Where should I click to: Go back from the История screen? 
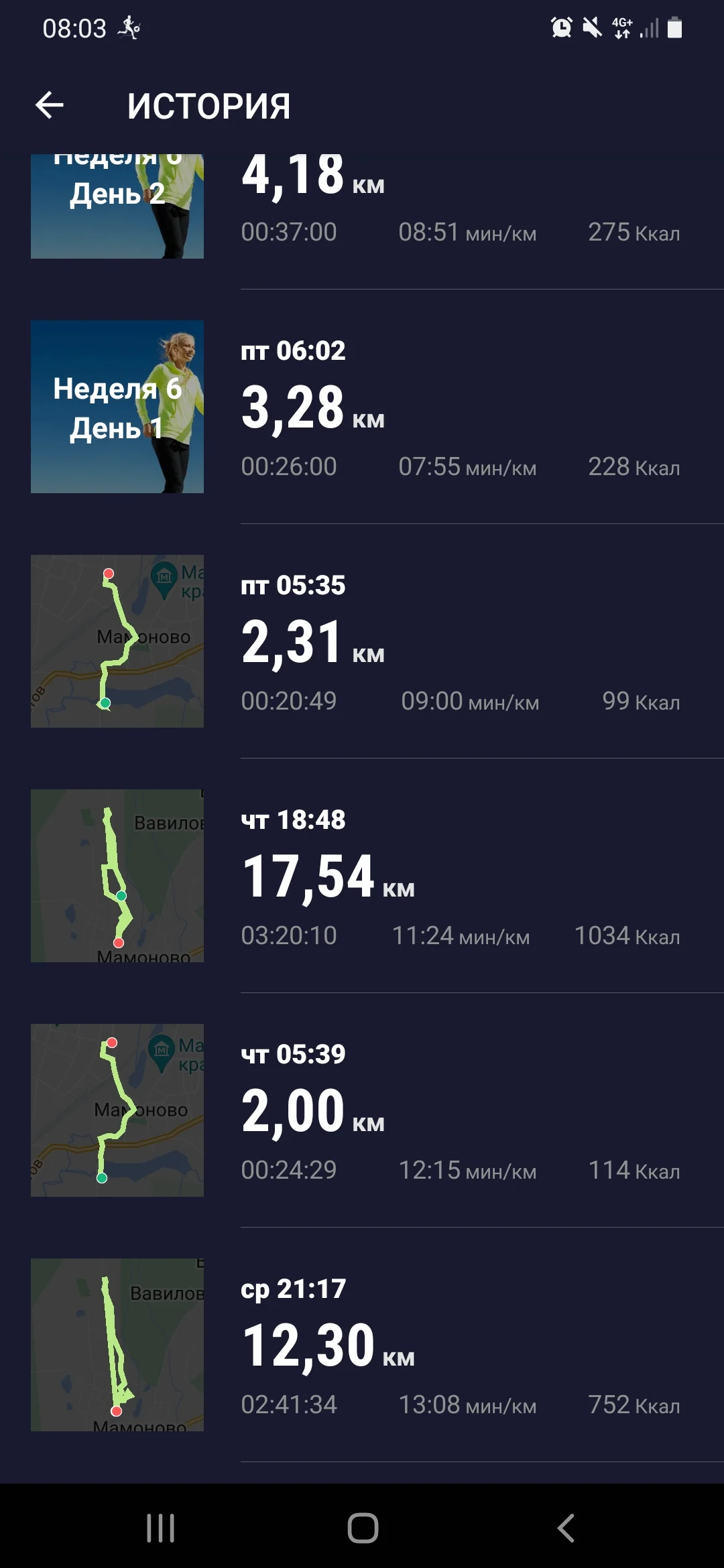click(50, 105)
